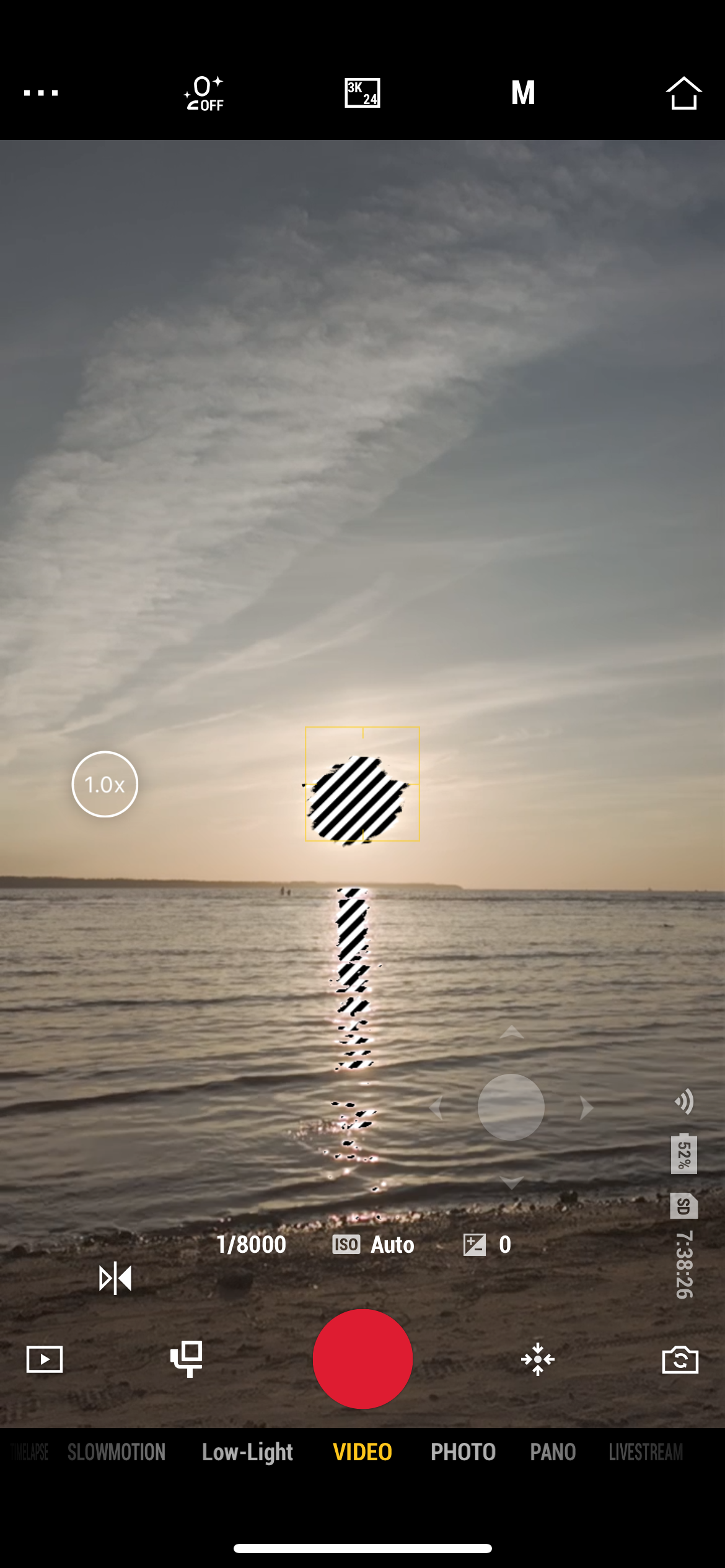Tilt gimbal up with joystick arrow
Viewport: 725px width, 1568px height.
(511, 1032)
